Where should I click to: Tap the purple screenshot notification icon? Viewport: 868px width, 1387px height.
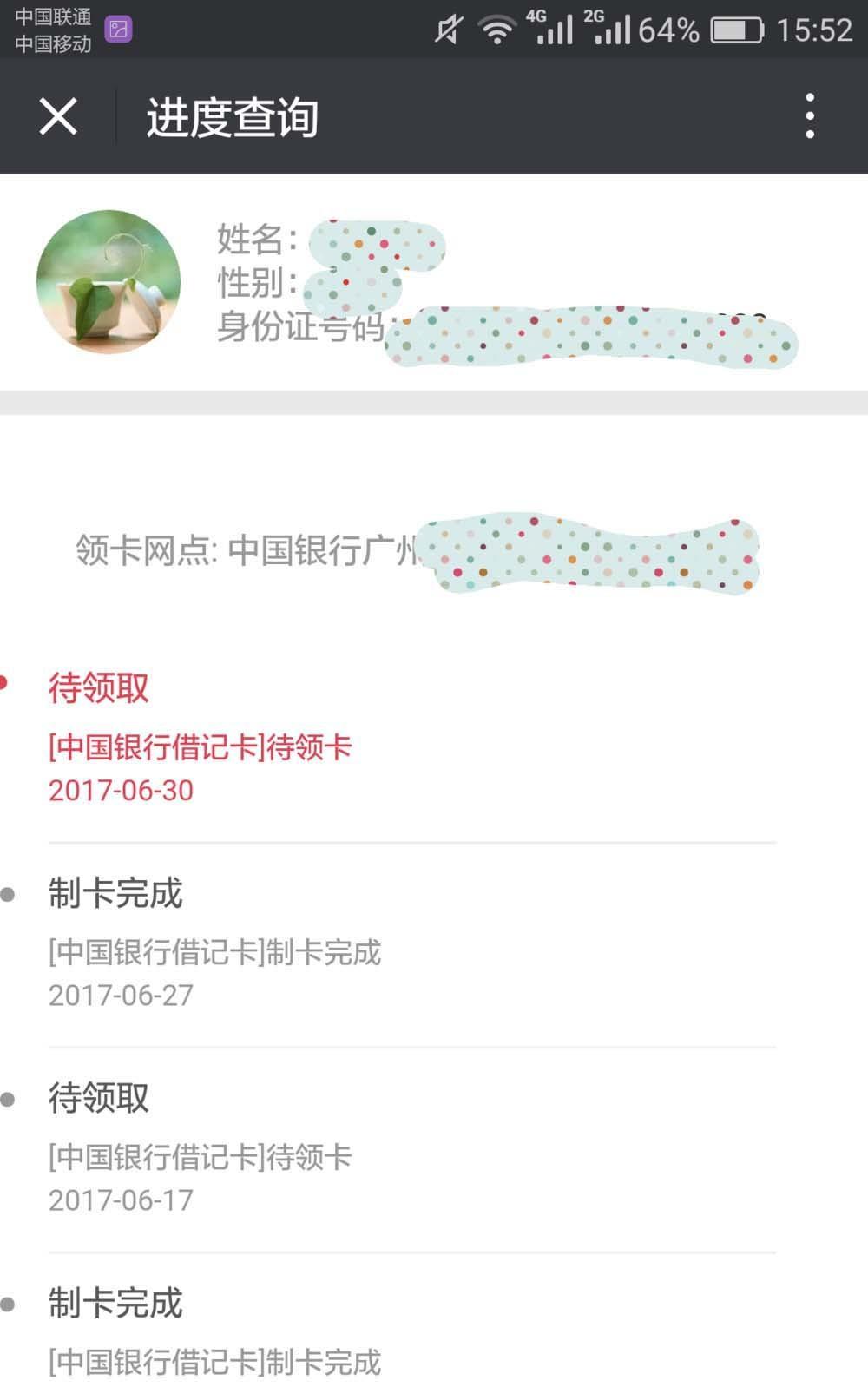coord(118,28)
